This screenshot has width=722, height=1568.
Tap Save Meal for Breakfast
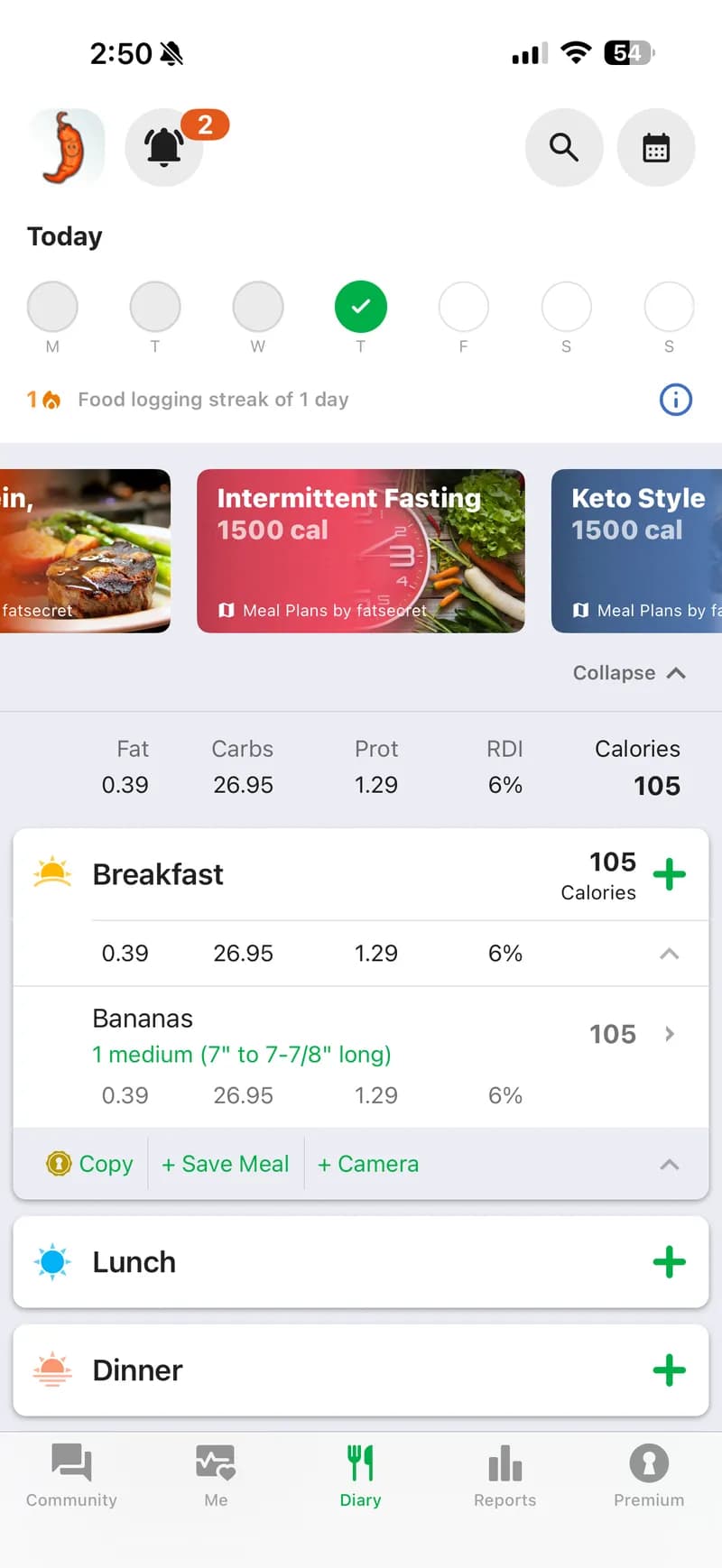point(226,1164)
